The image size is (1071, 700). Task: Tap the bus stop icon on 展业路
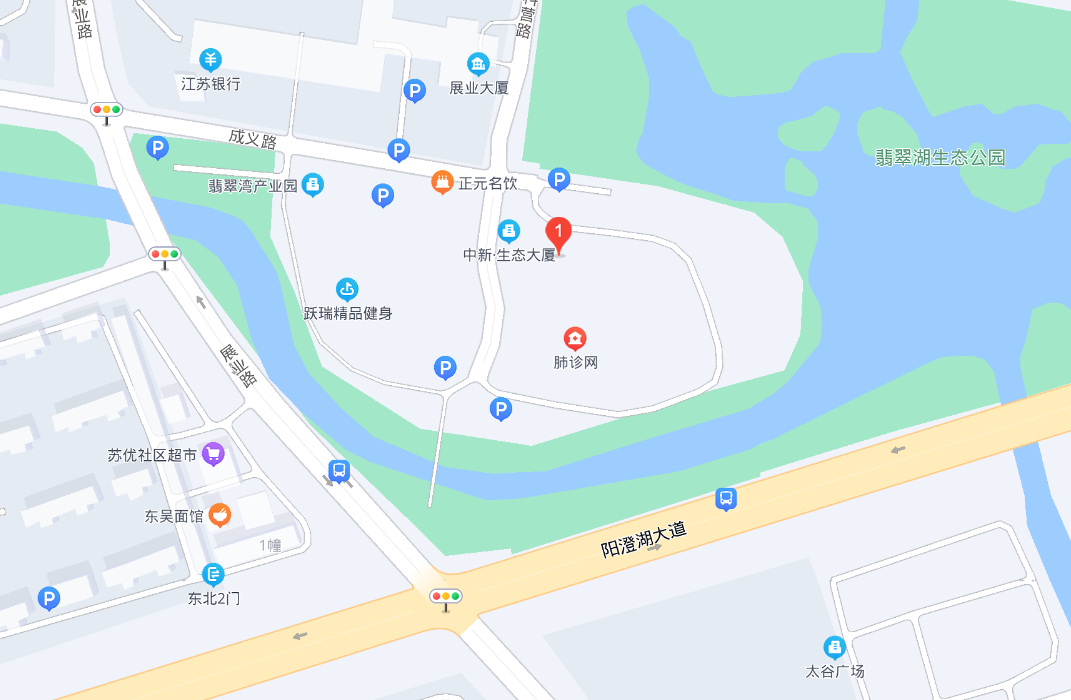pyautogui.click(x=339, y=470)
